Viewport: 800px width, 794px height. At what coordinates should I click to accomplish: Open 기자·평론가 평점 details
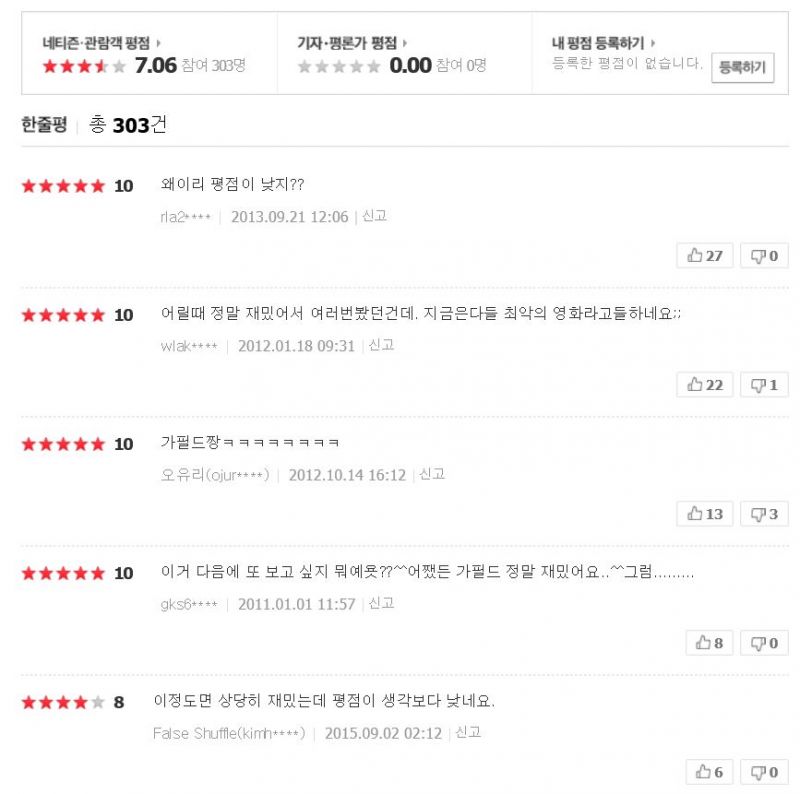click(x=352, y=43)
